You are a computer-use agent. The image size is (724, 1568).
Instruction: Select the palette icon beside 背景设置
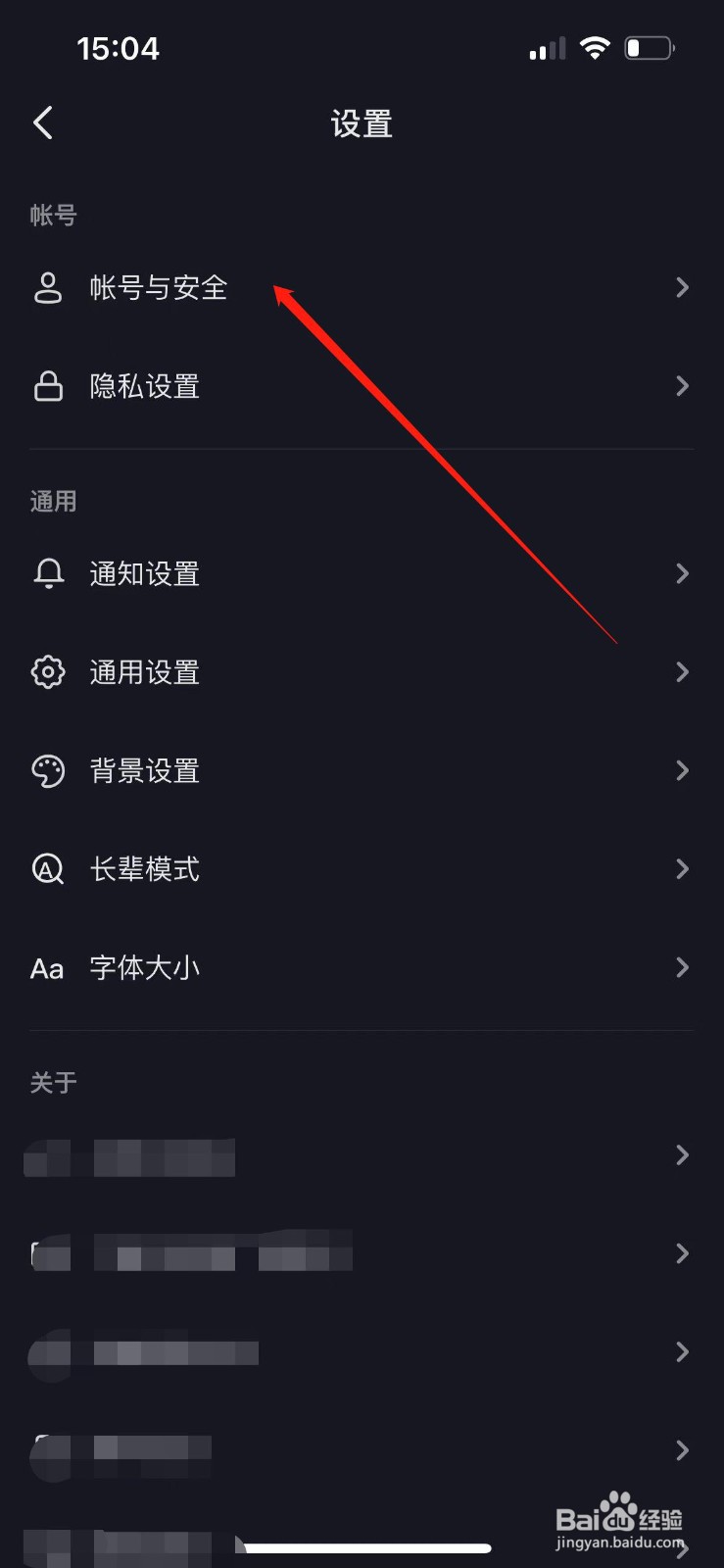48,771
